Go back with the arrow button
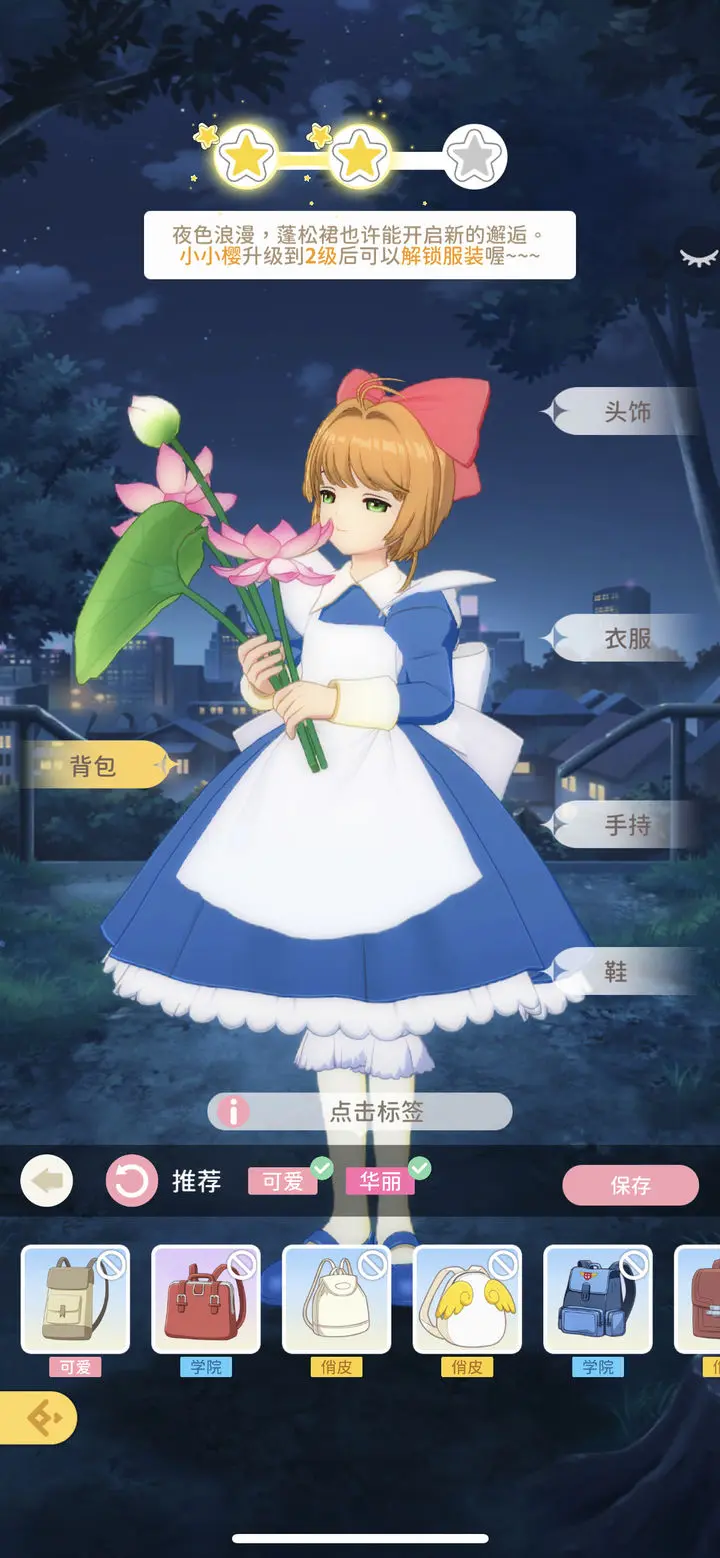 (47, 1182)
